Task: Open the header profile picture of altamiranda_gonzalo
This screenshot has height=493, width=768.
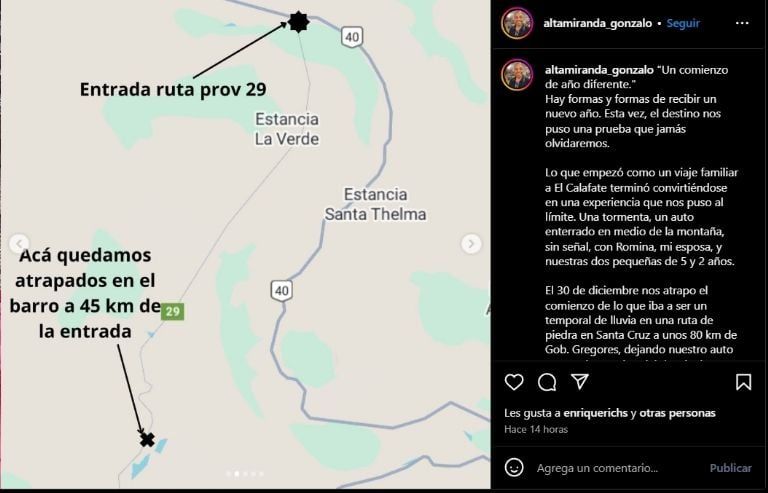Action: pyautogui.click(x=517, y=23)
